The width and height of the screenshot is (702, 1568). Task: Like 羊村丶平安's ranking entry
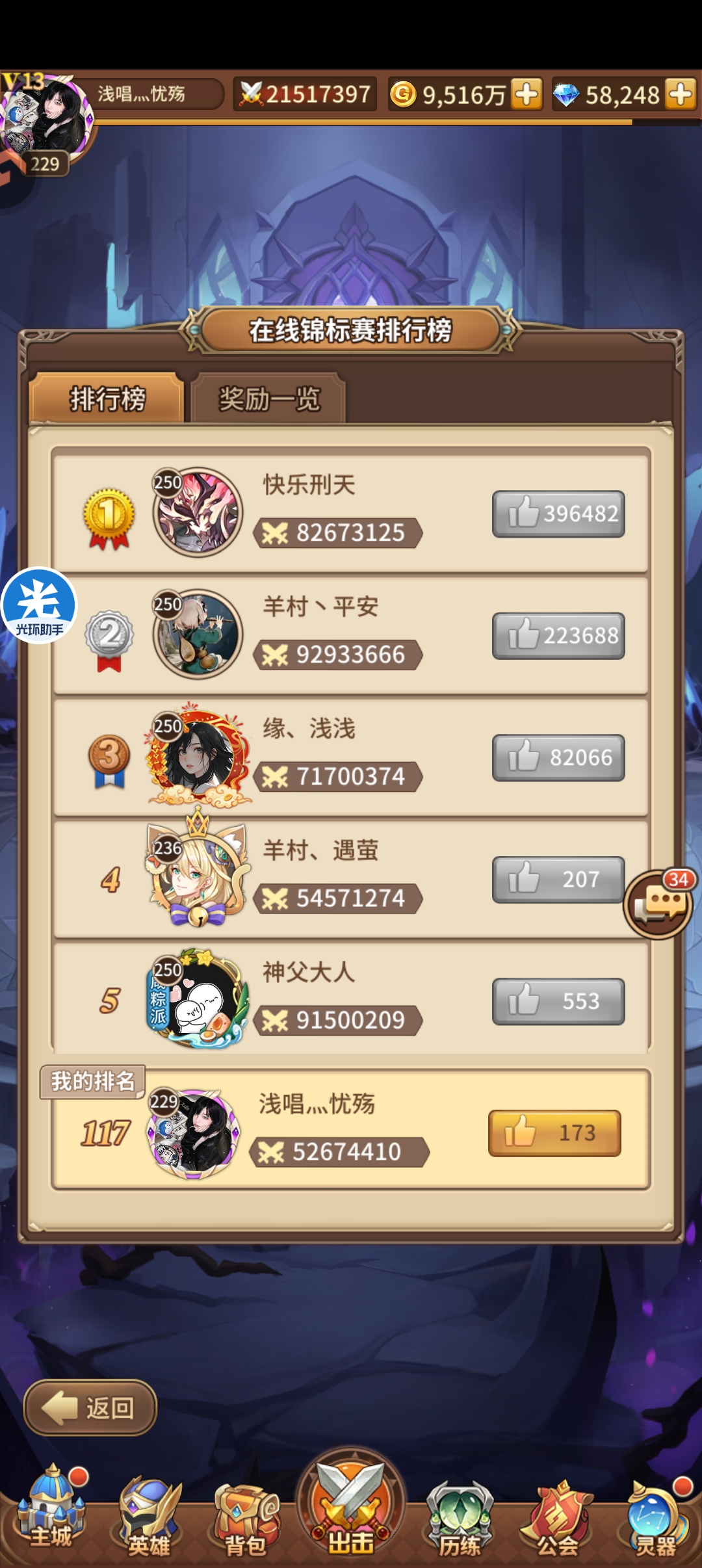[x=558, y=635]
